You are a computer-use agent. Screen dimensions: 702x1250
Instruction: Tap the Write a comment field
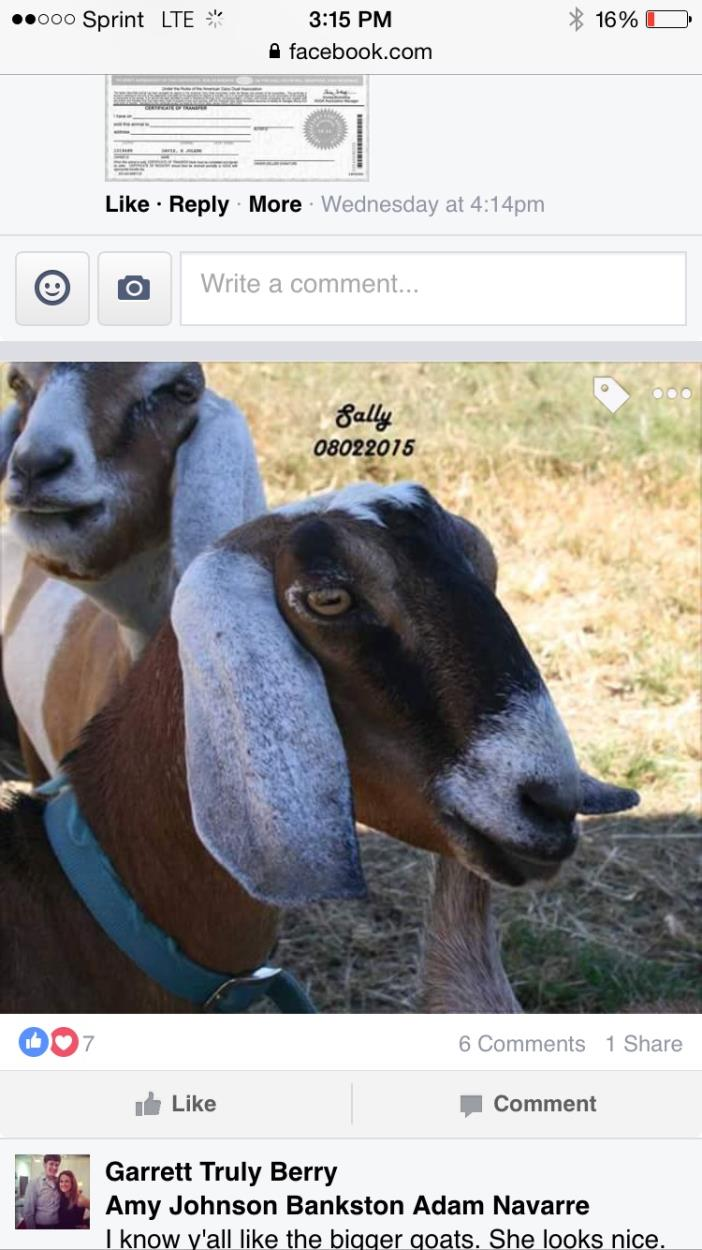coord(432,288)
